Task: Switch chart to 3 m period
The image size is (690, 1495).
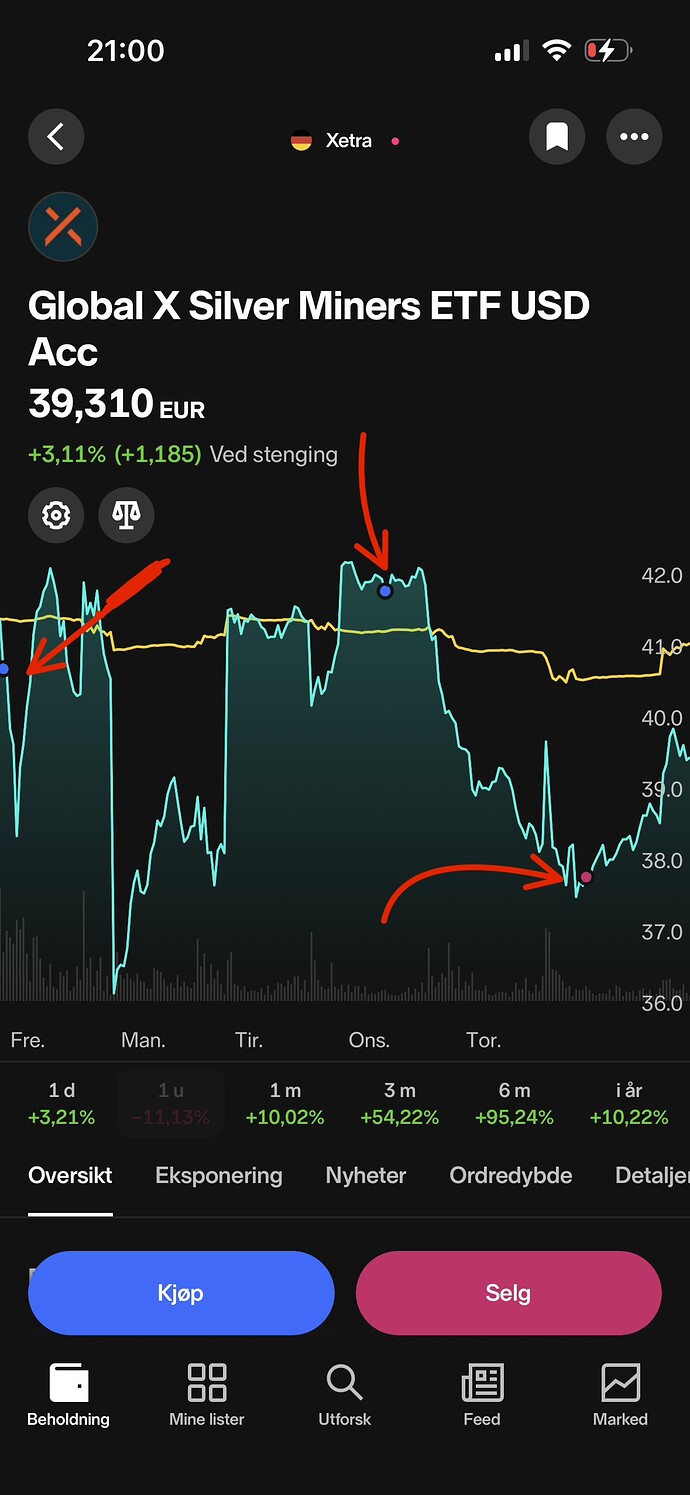Action: (x=399, y=1103)
